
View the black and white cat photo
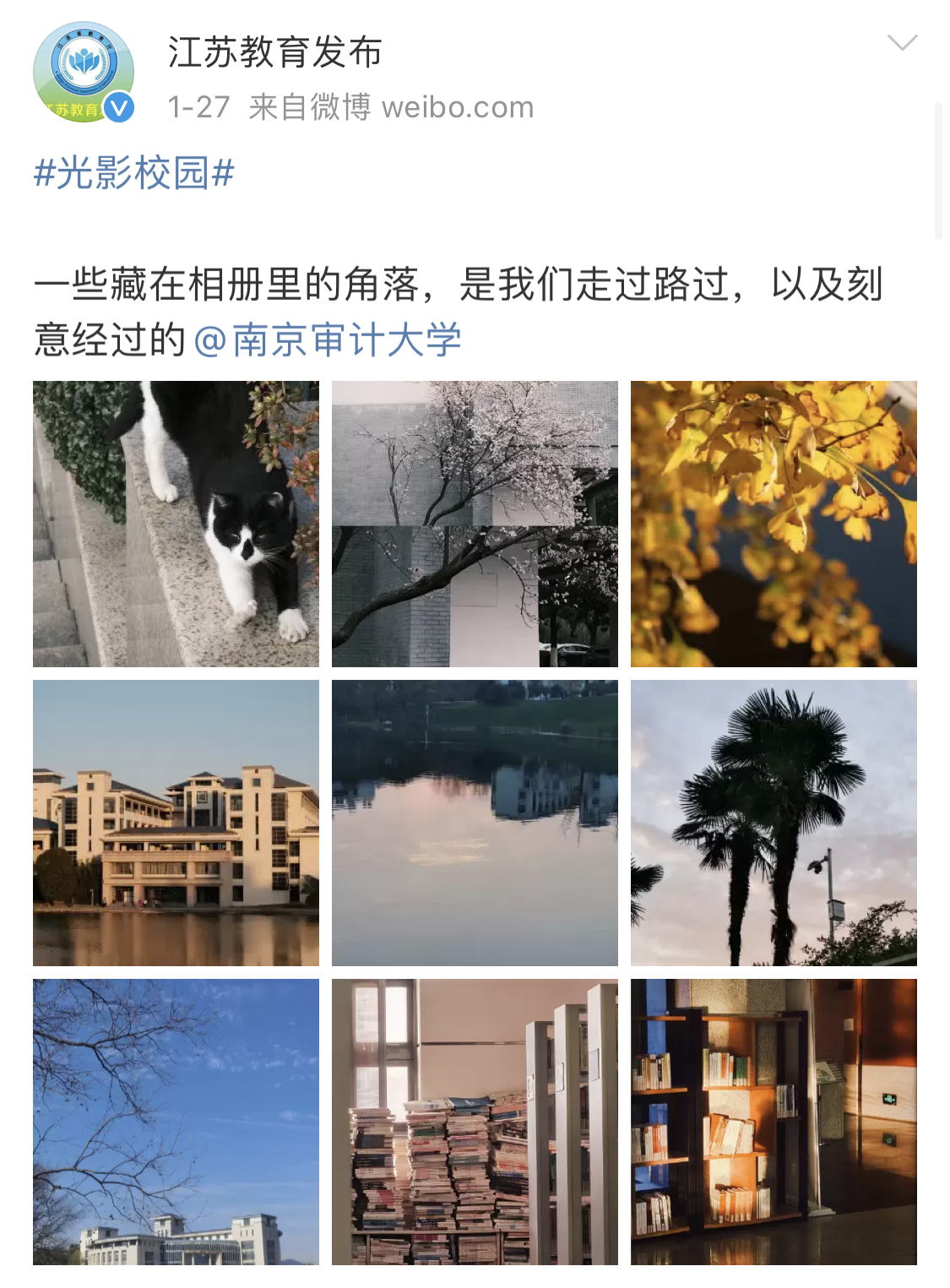(176, 524)
